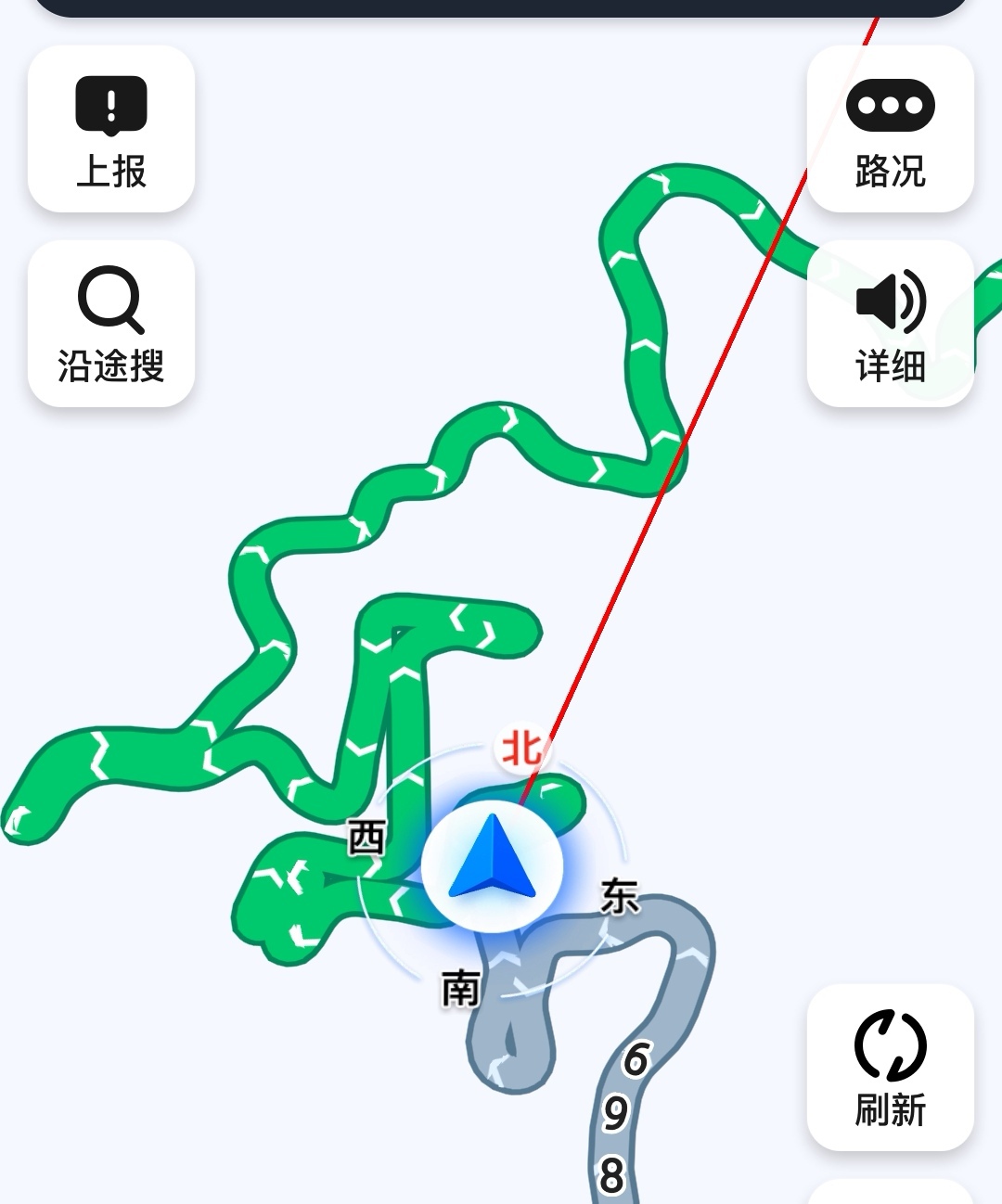Open 沿途搜 search along route
Screen dimensions: 1002x1204
click(111, 324)
